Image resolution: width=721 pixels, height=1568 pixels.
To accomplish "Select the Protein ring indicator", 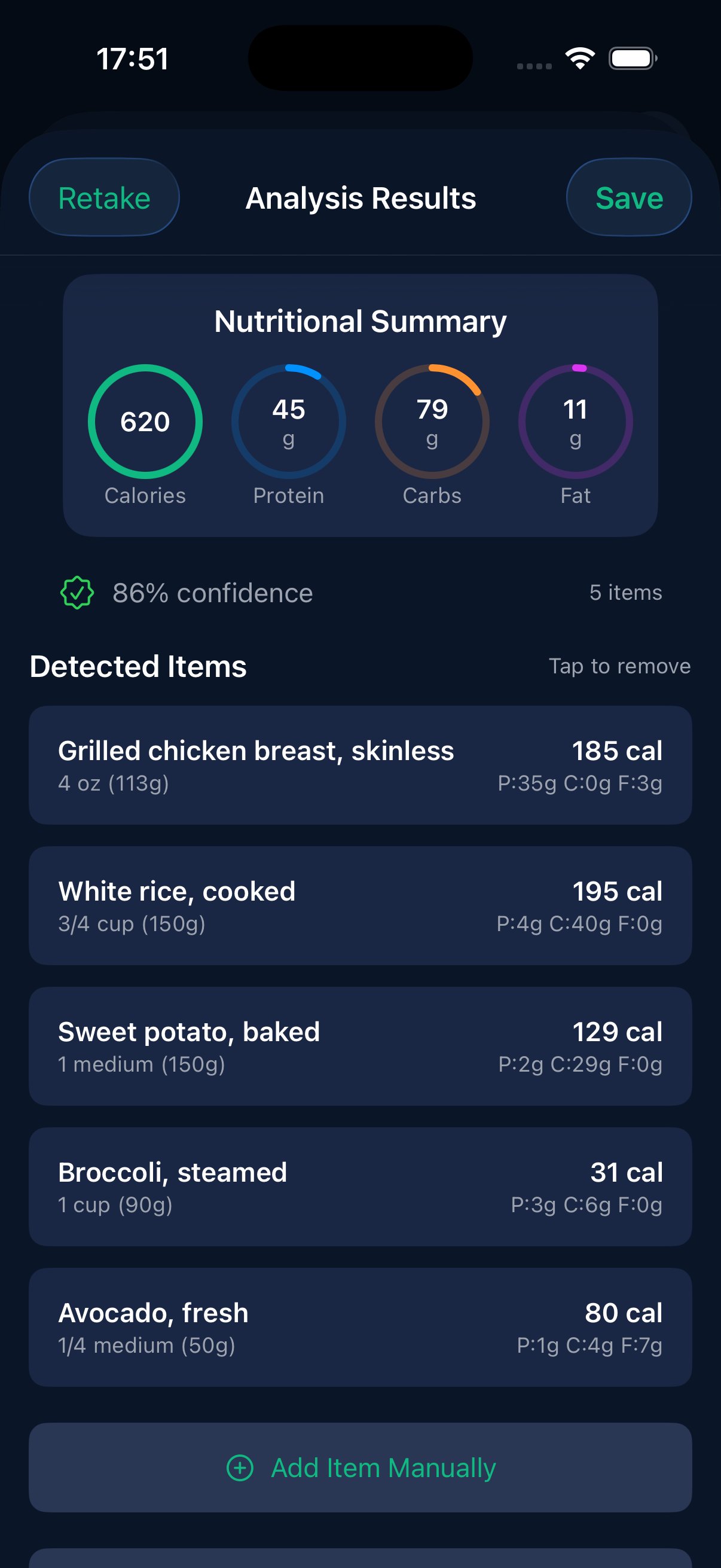I will [288, 422].
